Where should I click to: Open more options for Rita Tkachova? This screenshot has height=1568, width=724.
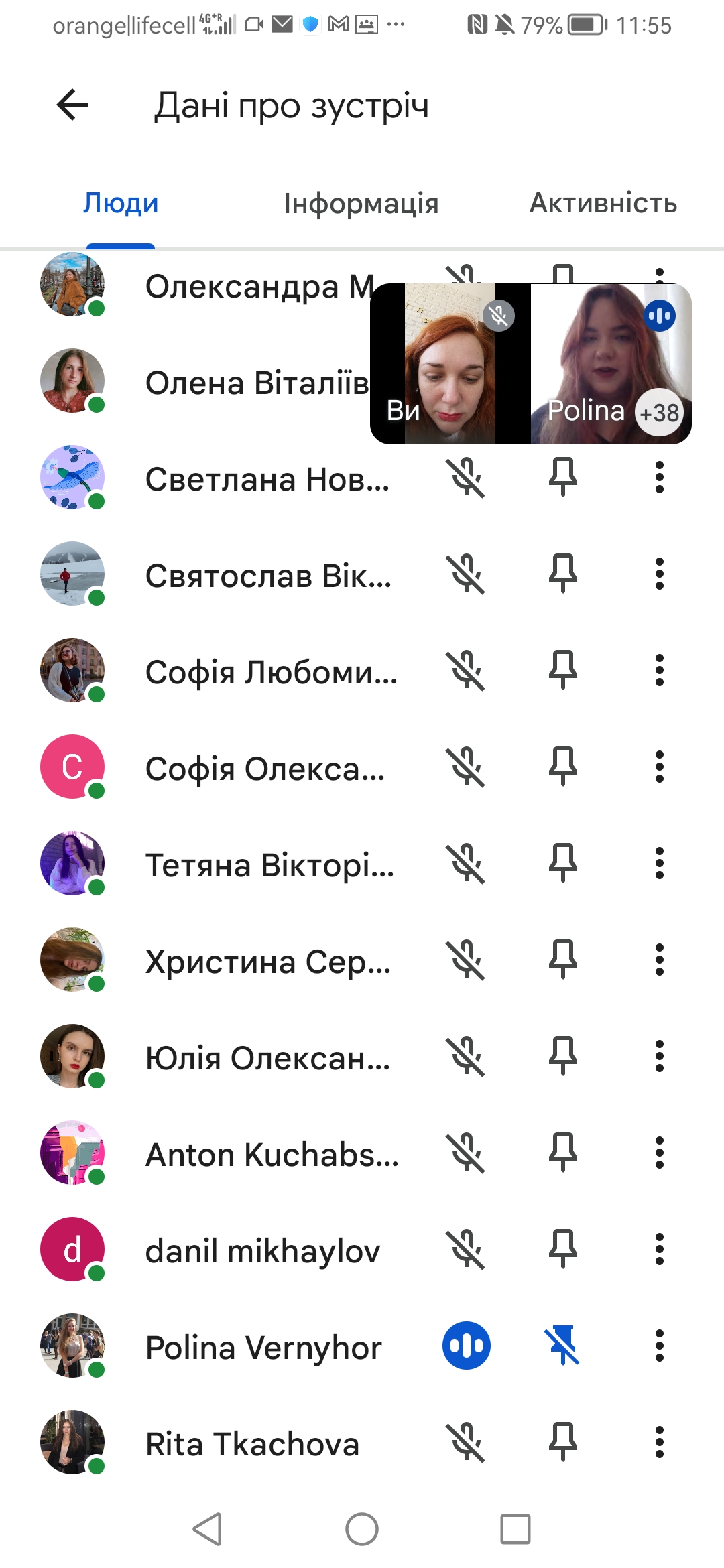(x=660, y=1443)
